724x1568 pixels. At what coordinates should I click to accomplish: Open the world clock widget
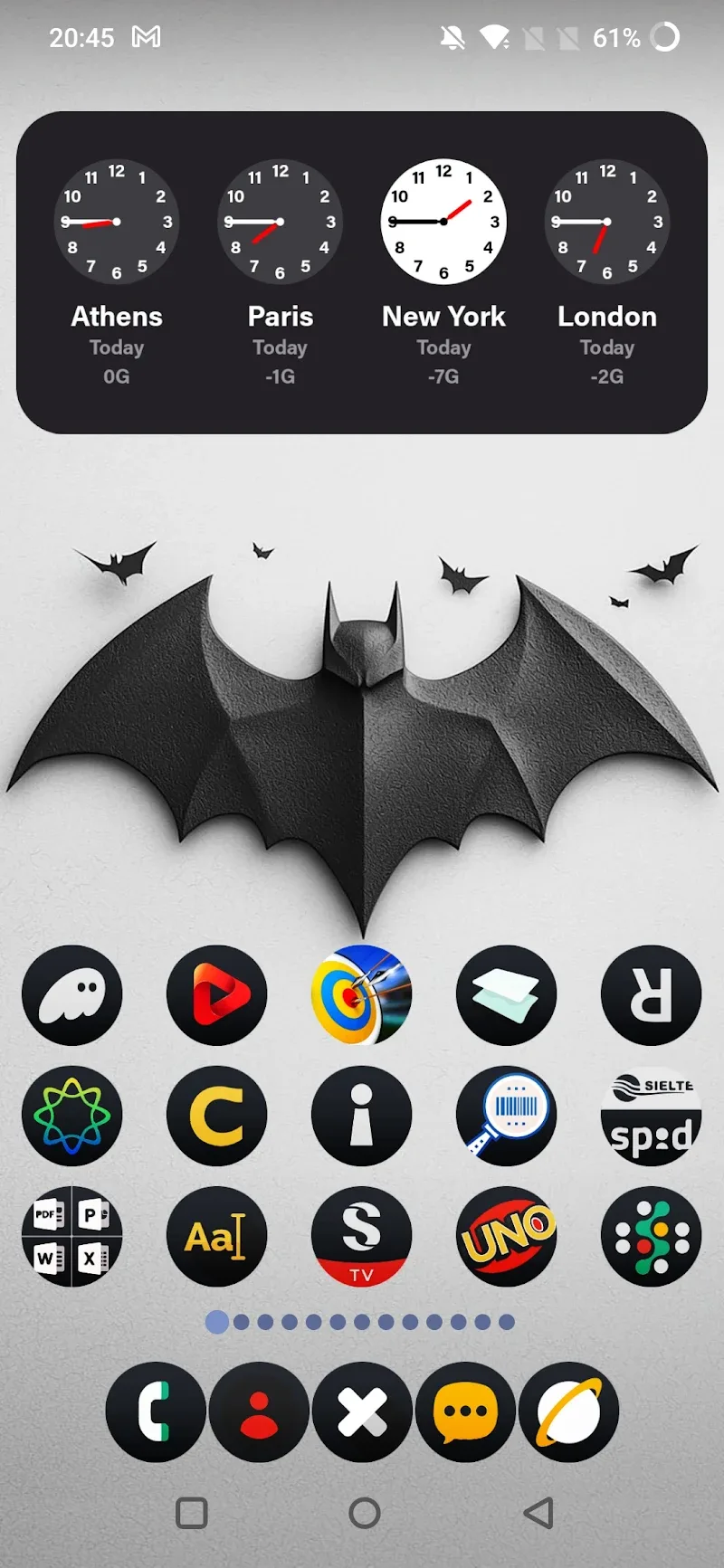click(x=362, y=272)
